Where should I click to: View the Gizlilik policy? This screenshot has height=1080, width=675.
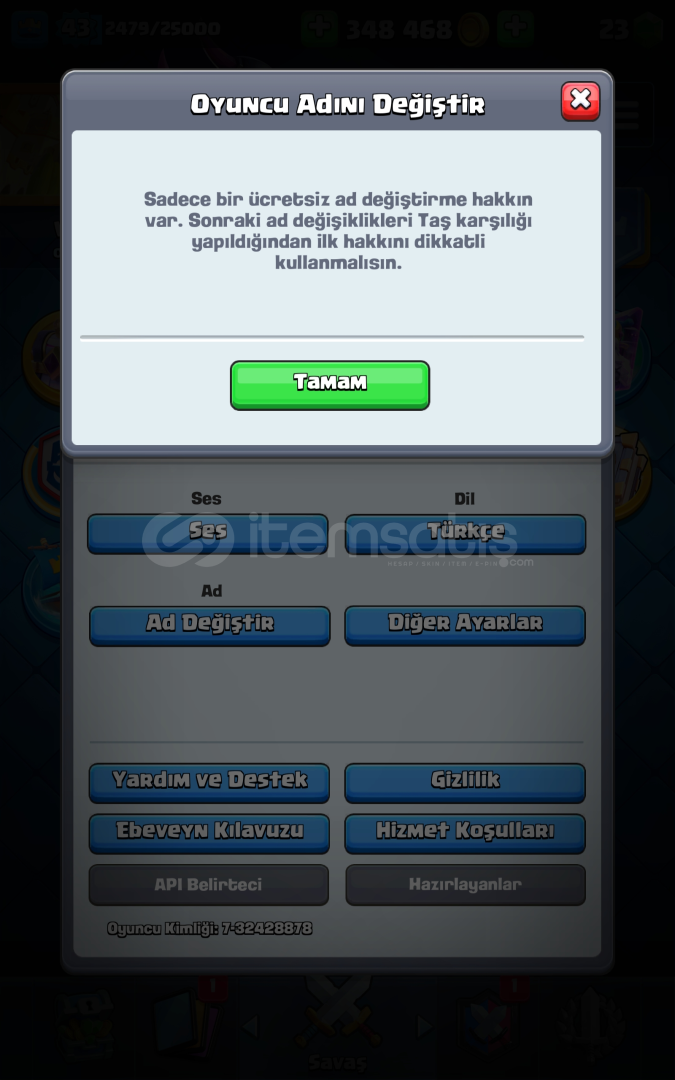point(465,781)
